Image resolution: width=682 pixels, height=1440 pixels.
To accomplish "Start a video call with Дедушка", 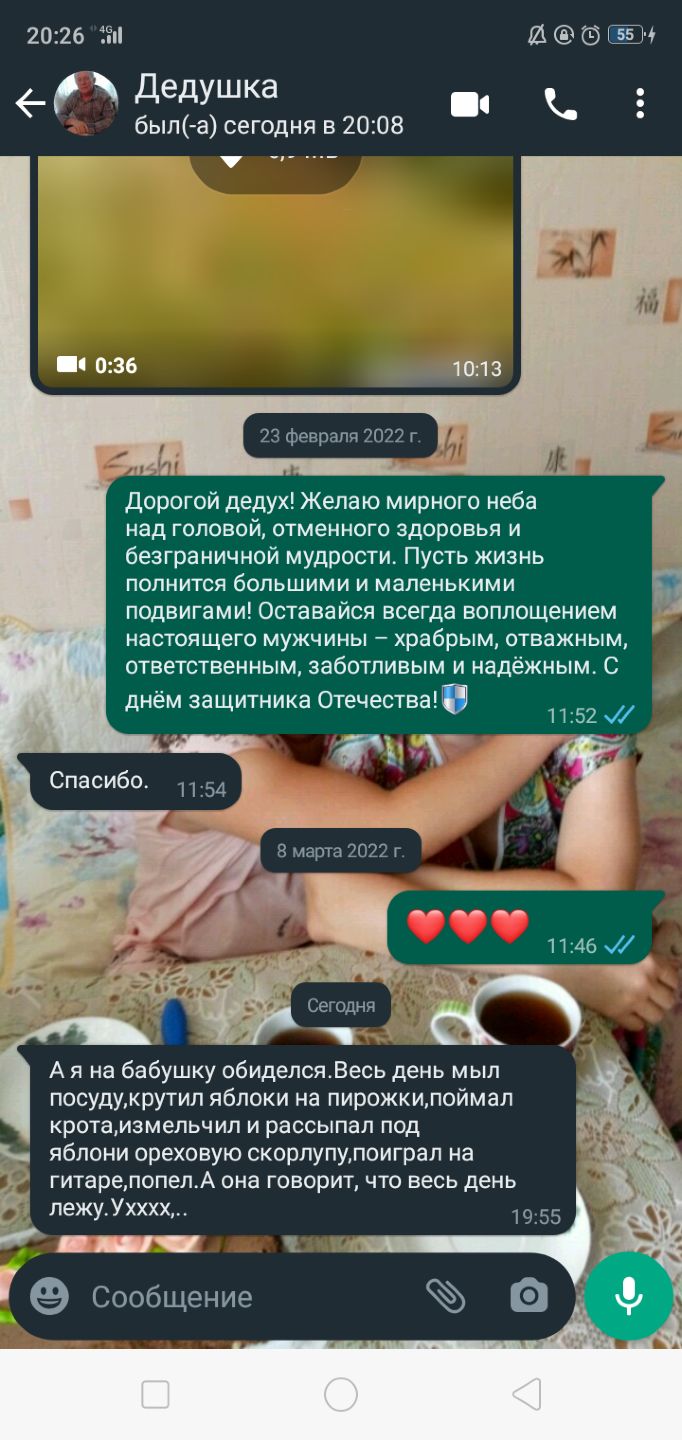I will [x=470, y=104].
